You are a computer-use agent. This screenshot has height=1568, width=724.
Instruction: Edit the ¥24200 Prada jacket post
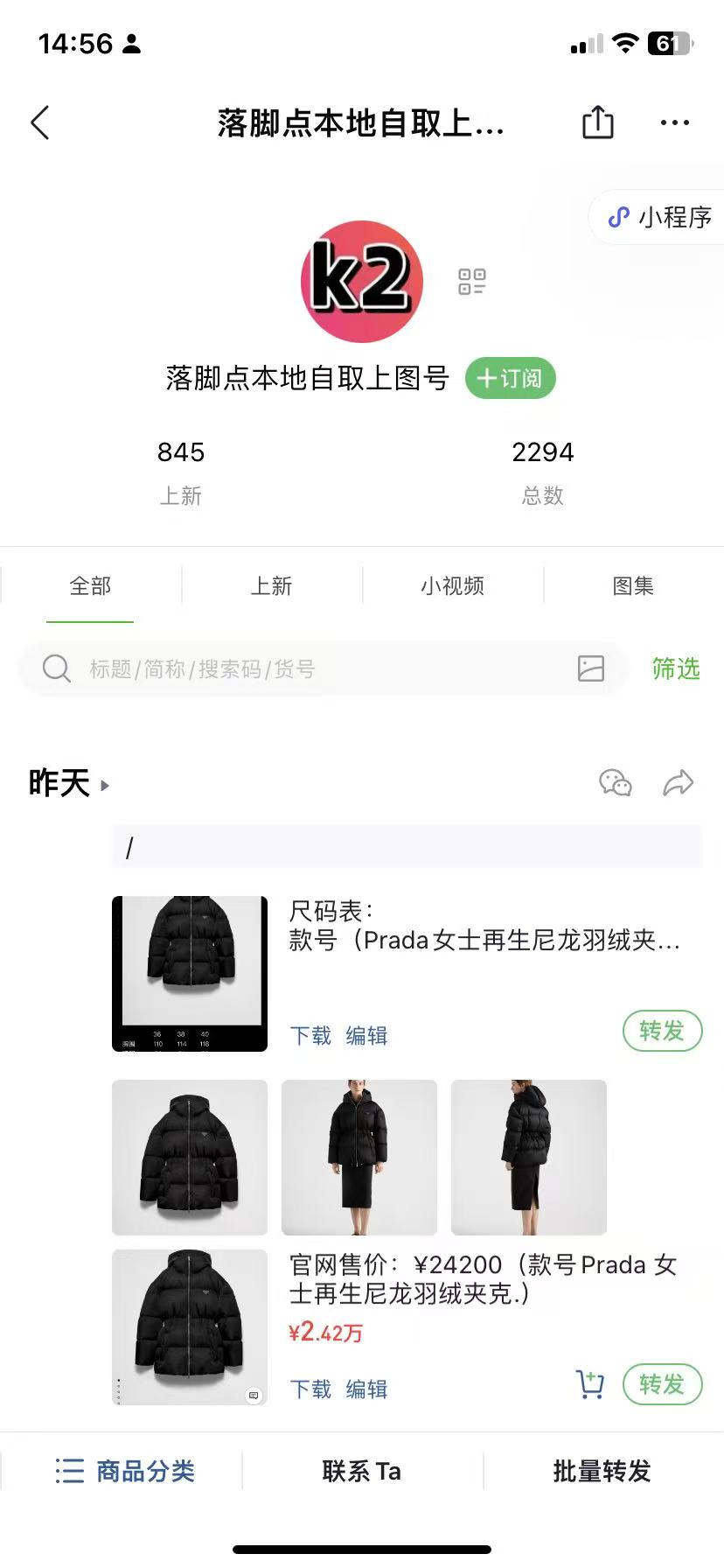366,1389
